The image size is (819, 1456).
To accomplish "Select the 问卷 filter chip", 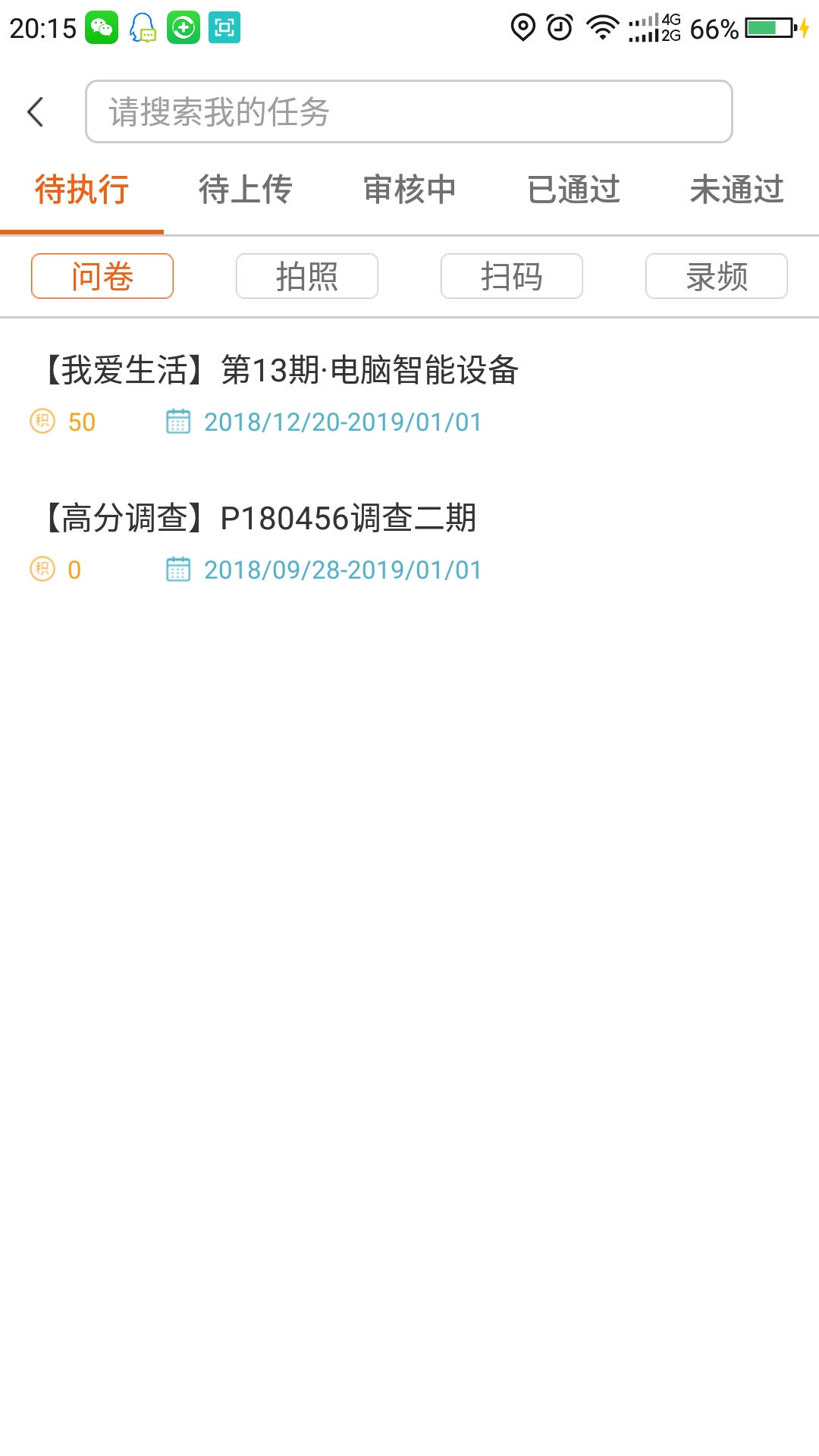I will pos(102,276).
